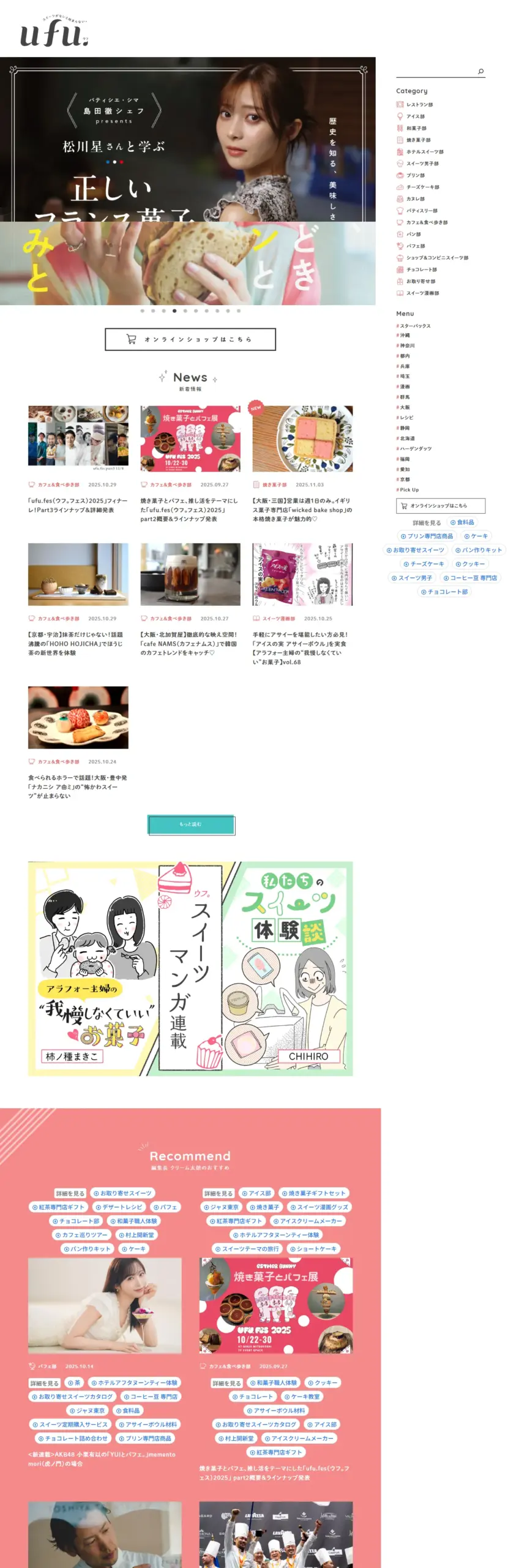Open the #スターバックス tag
Viewport: 508px width, 1568px height.
414,325
